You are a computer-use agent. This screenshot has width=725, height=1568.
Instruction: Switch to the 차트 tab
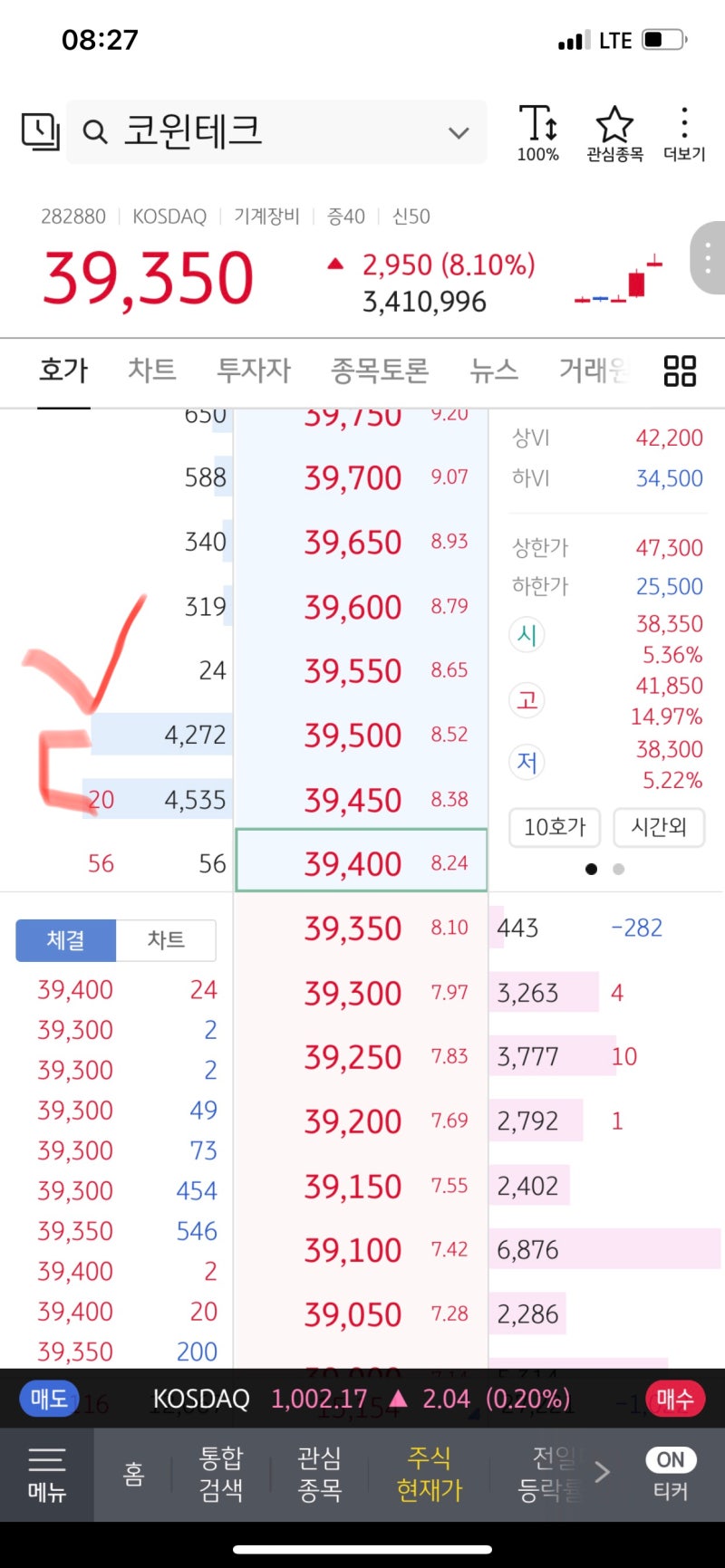(150, 370)
